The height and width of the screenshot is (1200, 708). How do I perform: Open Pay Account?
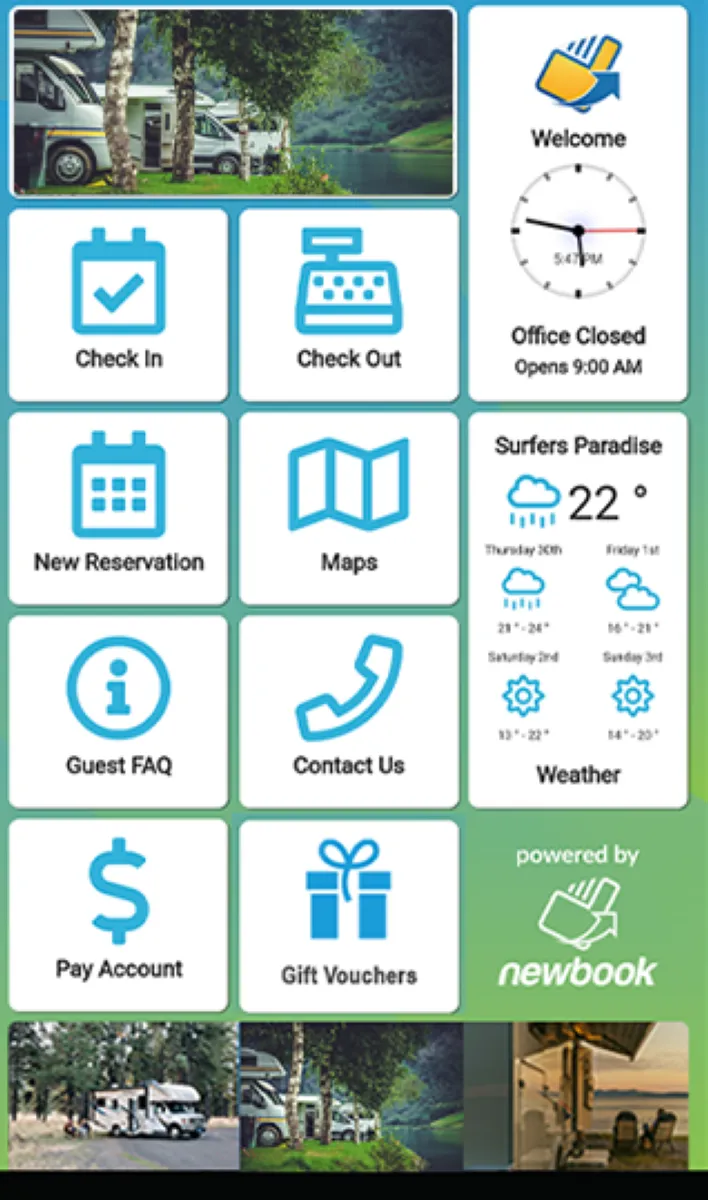pyautogui.click(x=118, y=915)
